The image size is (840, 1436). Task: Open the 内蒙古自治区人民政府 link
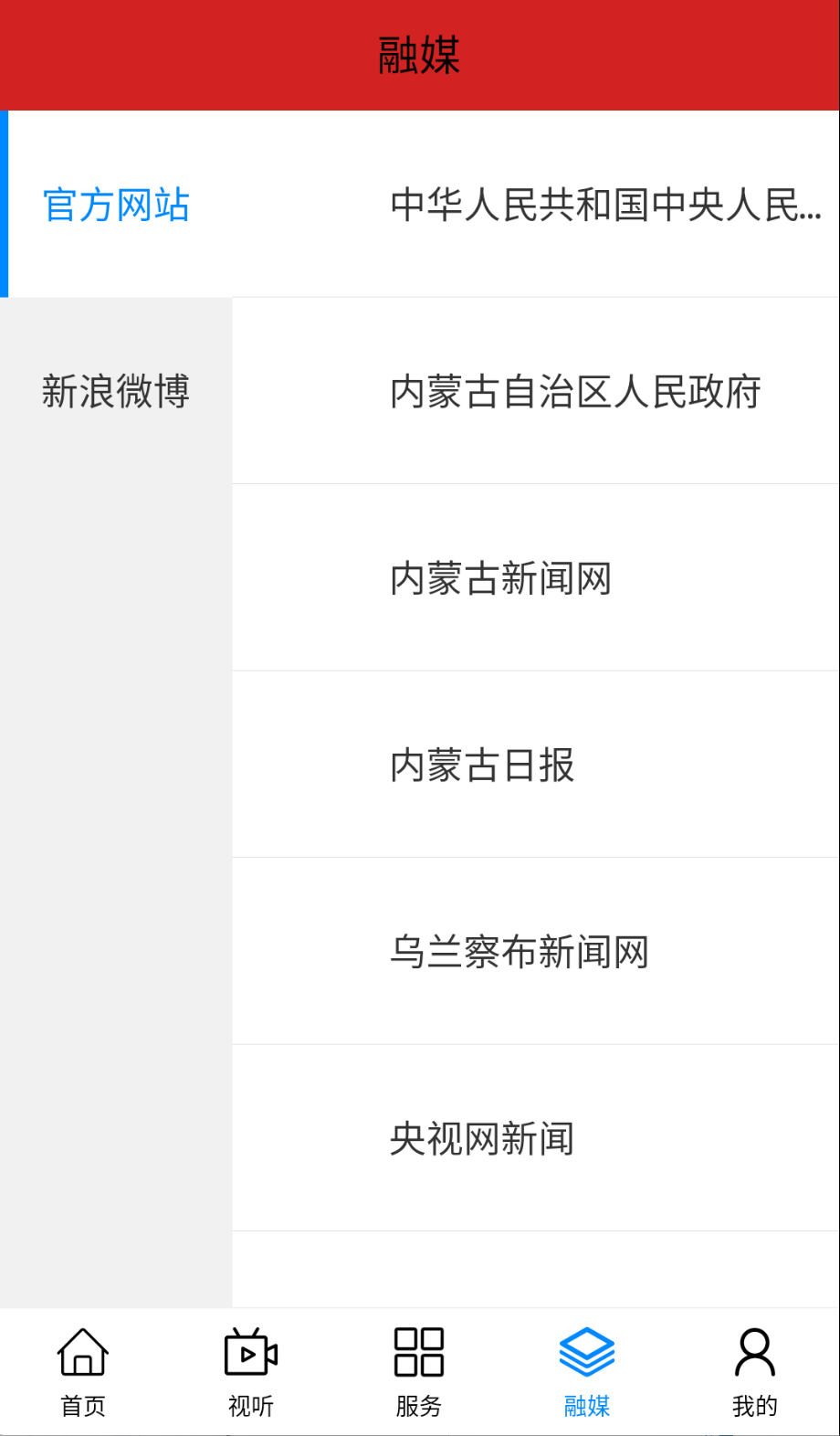pyautogui.click(x=536, y=391)
